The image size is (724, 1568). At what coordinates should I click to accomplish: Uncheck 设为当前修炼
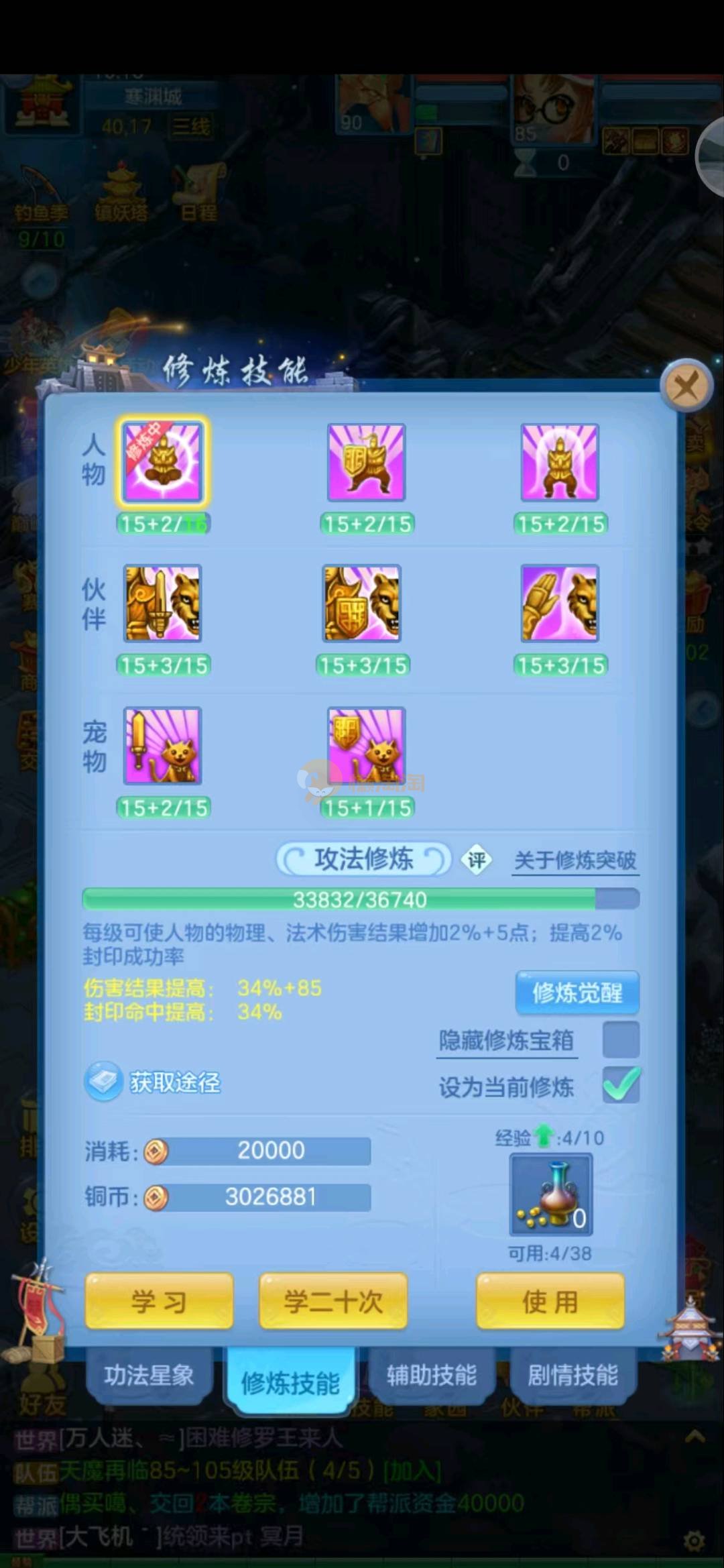click(x=620, y=1086)
